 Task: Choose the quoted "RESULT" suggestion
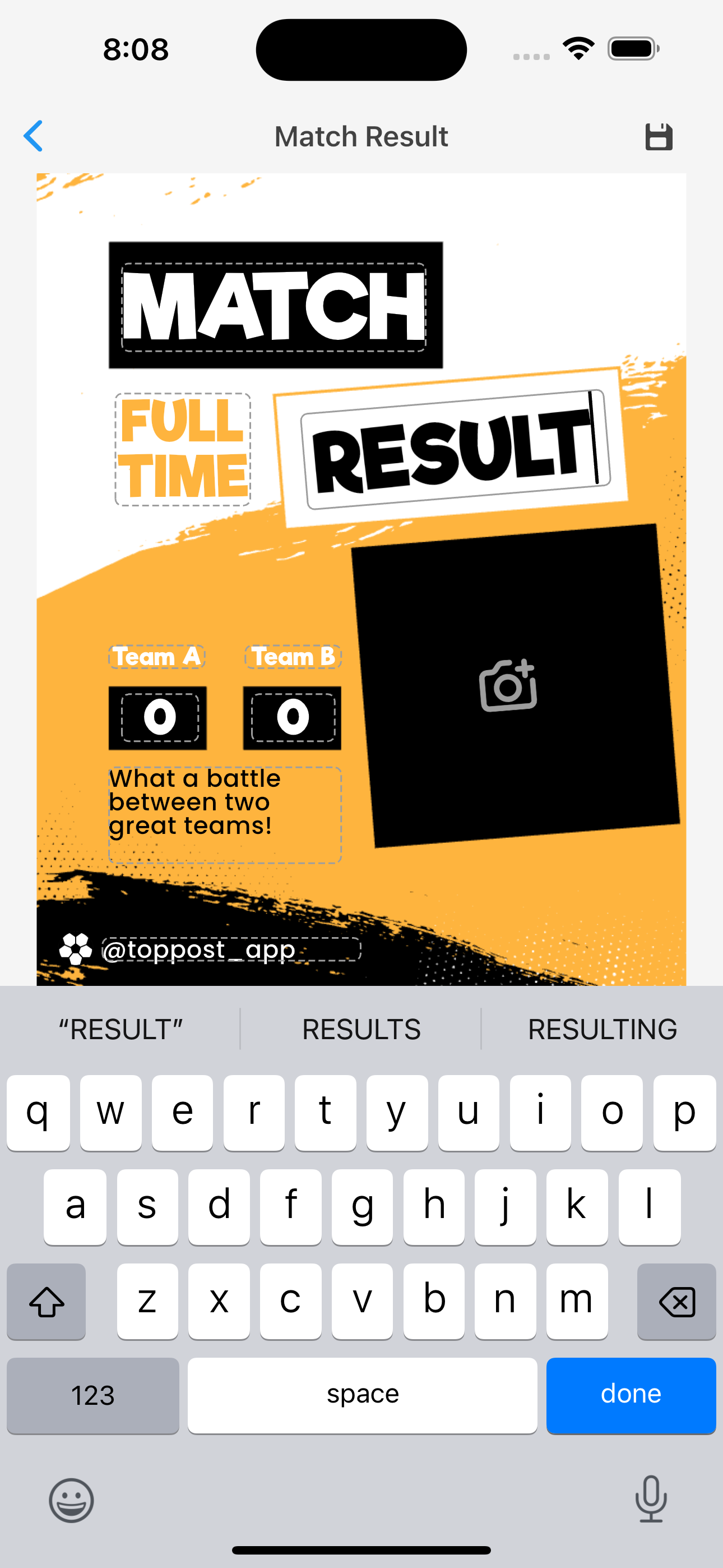point(121,1029)
